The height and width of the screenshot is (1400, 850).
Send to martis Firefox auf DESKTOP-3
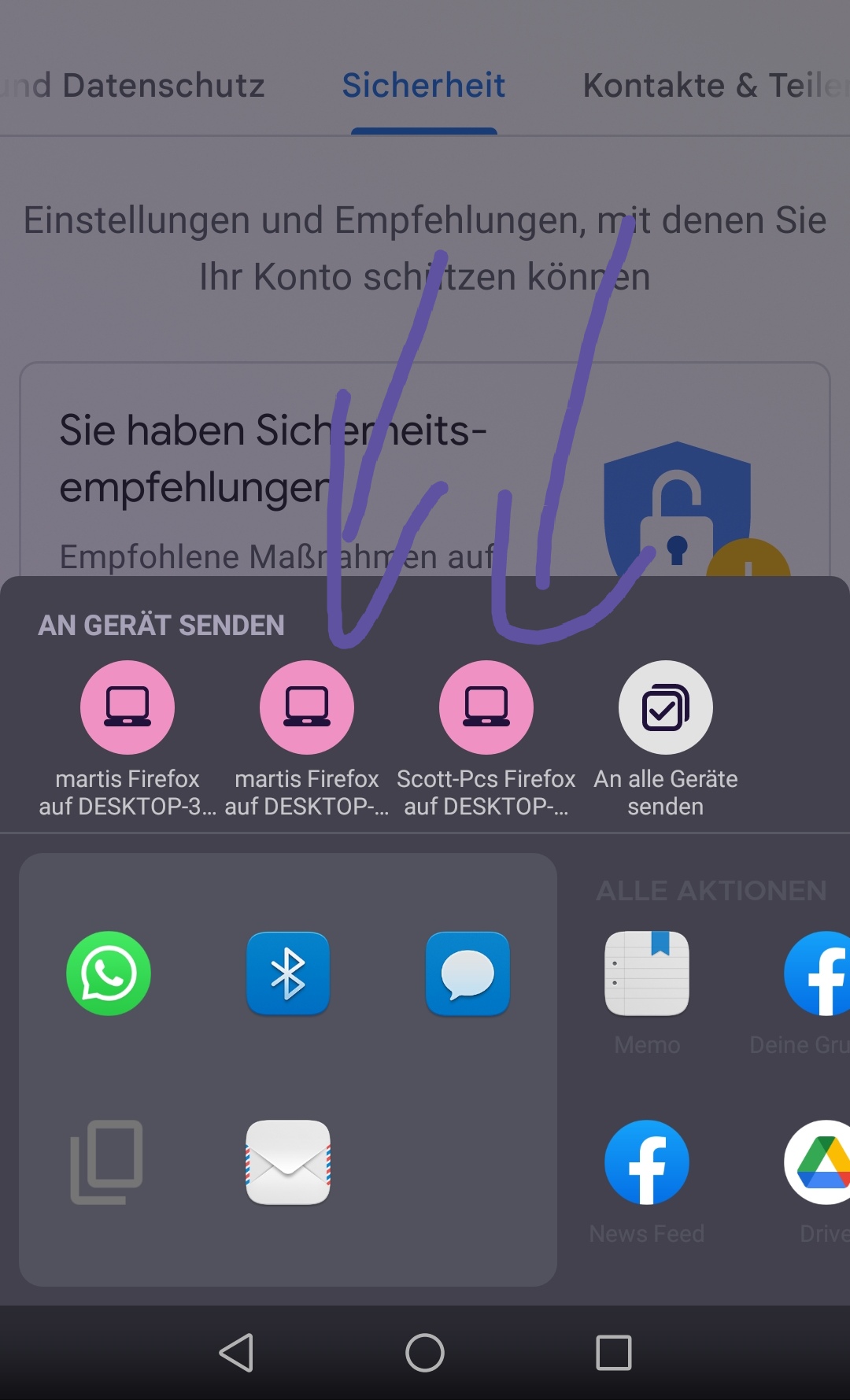pyautogui.click(x=128, y=707)
